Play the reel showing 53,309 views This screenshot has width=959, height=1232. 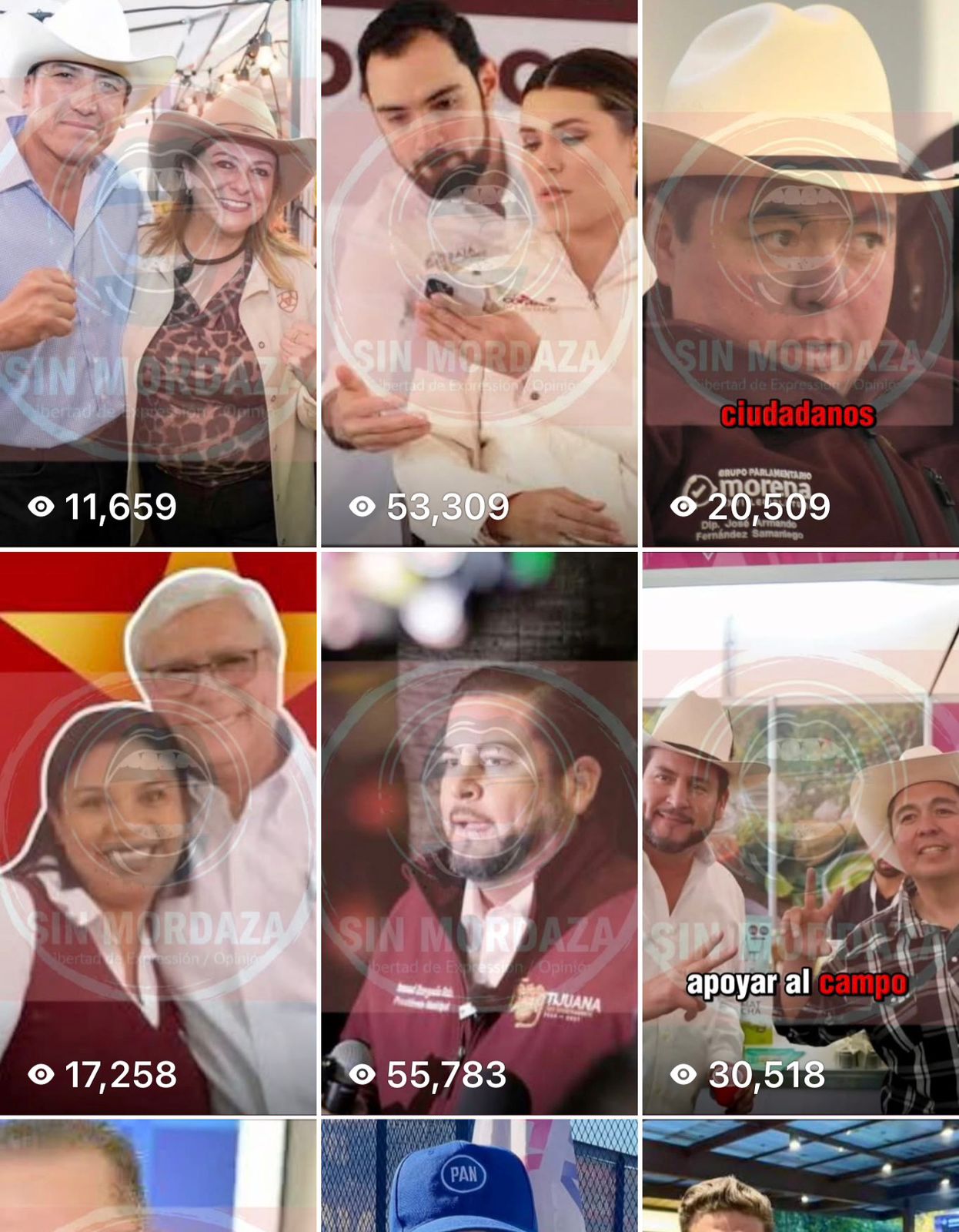tap(479, 273)
